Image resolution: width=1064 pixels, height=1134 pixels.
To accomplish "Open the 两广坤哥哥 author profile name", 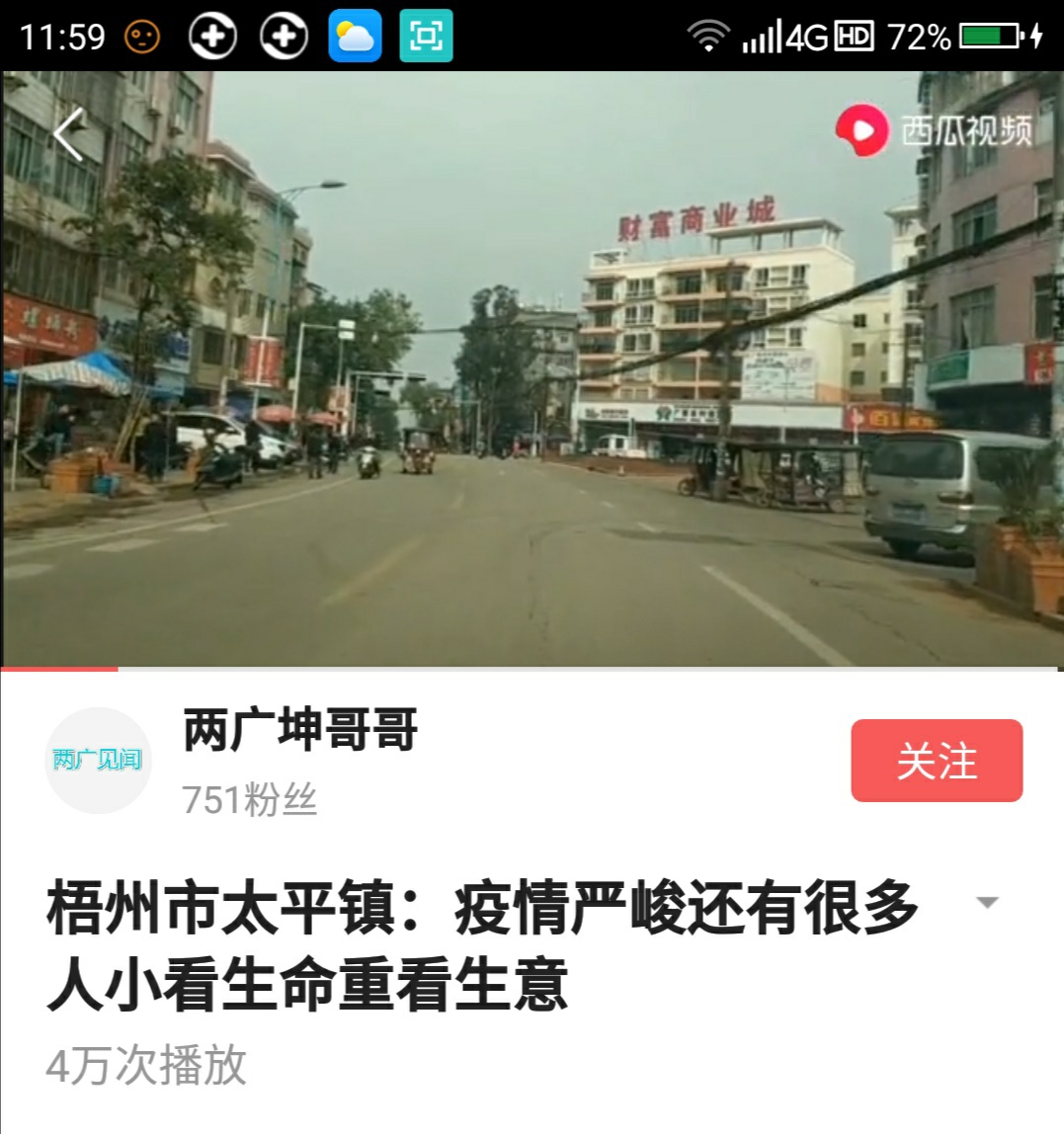I will (x=300, y=732).
